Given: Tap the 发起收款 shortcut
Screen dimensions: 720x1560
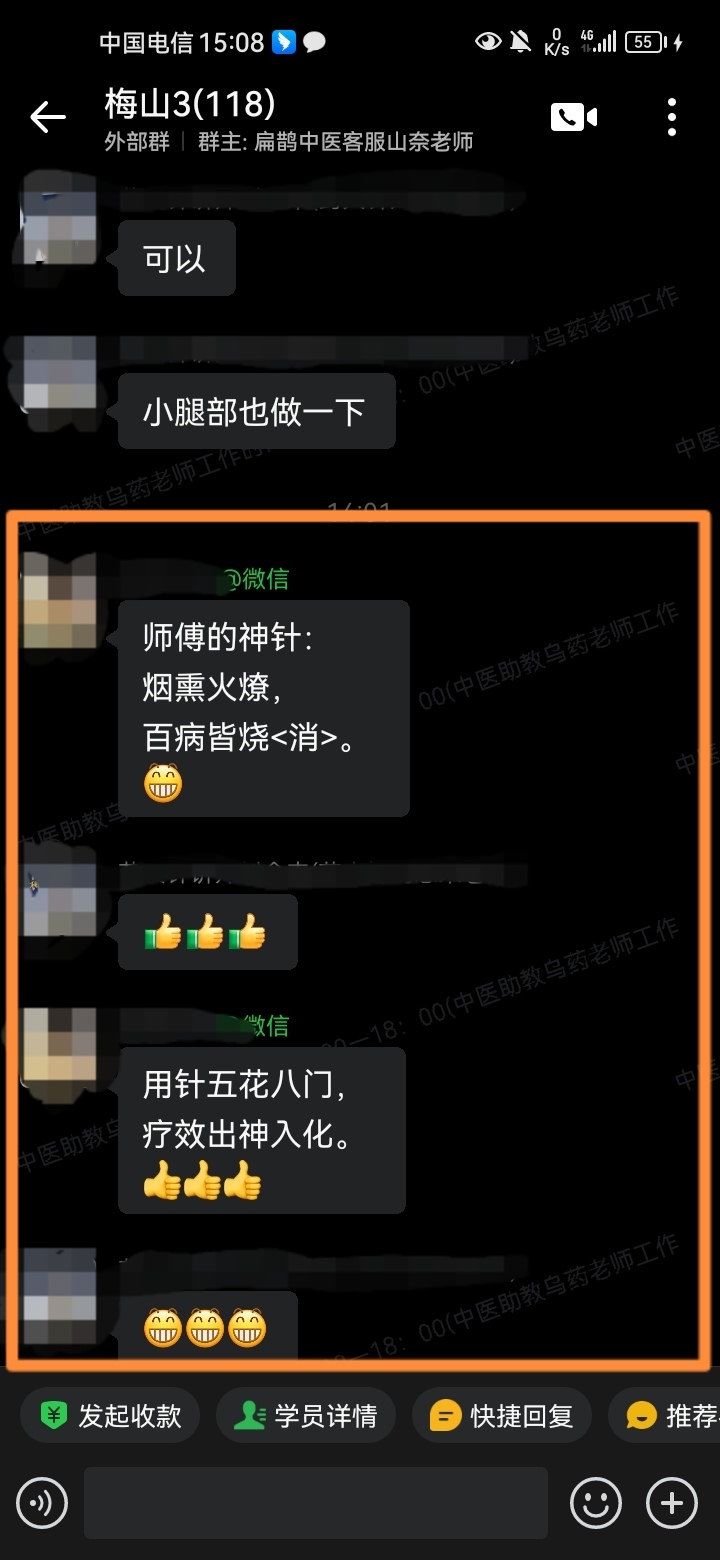Looking at the screenshot, I should [x=110, y=1416].
